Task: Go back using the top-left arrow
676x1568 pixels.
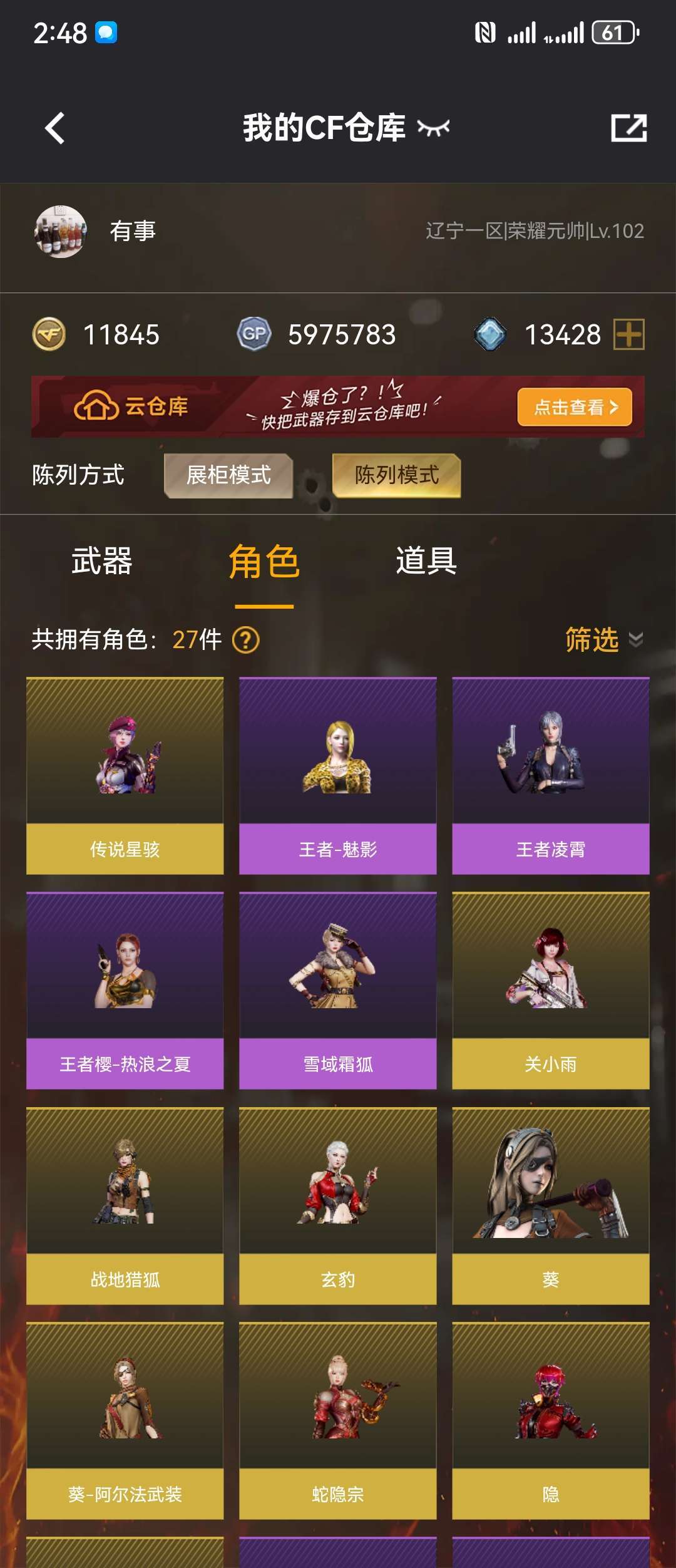Action: 55,128
